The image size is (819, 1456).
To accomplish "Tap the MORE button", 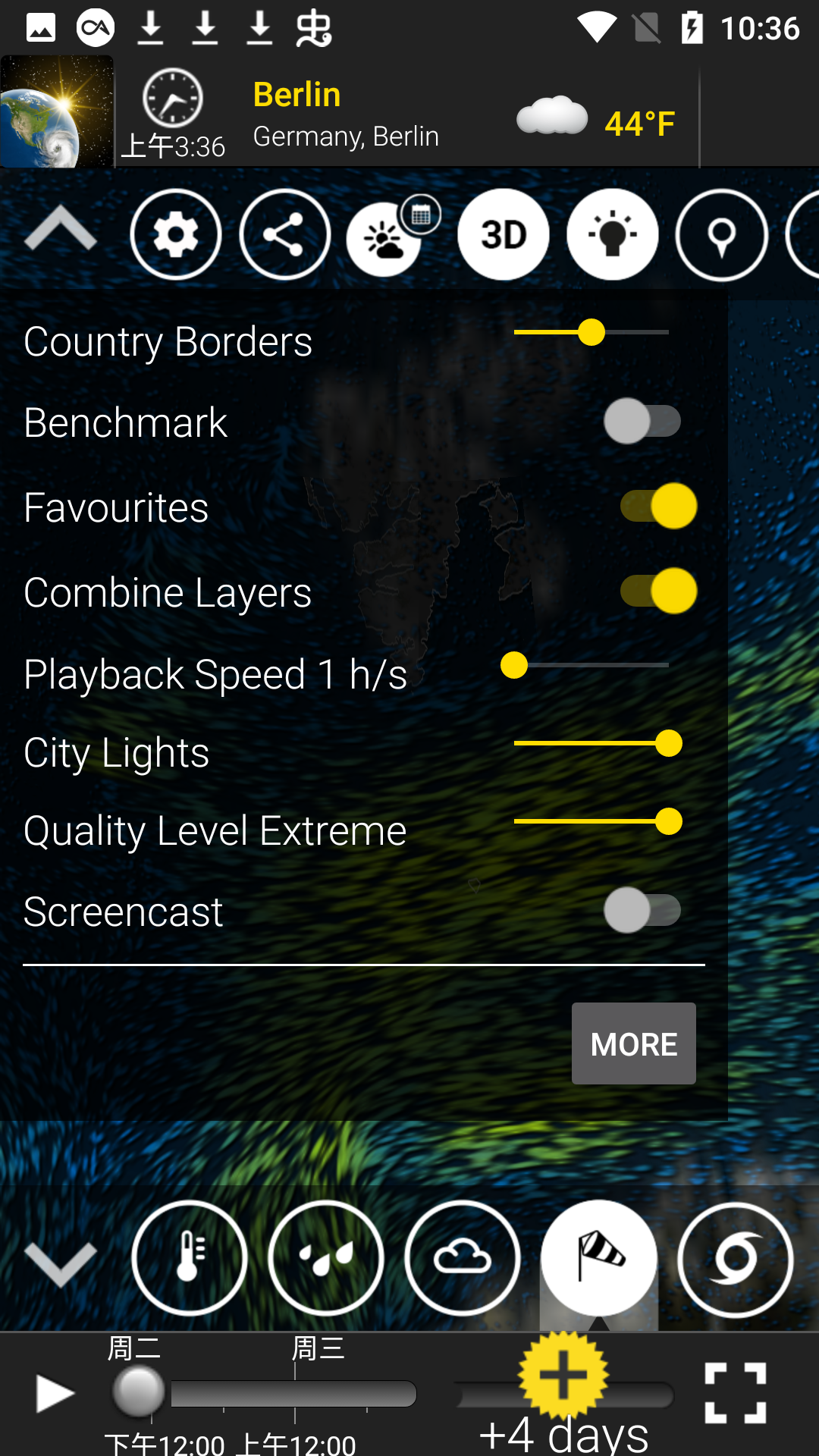I will pyautogui.click(x=633, y=1043).
